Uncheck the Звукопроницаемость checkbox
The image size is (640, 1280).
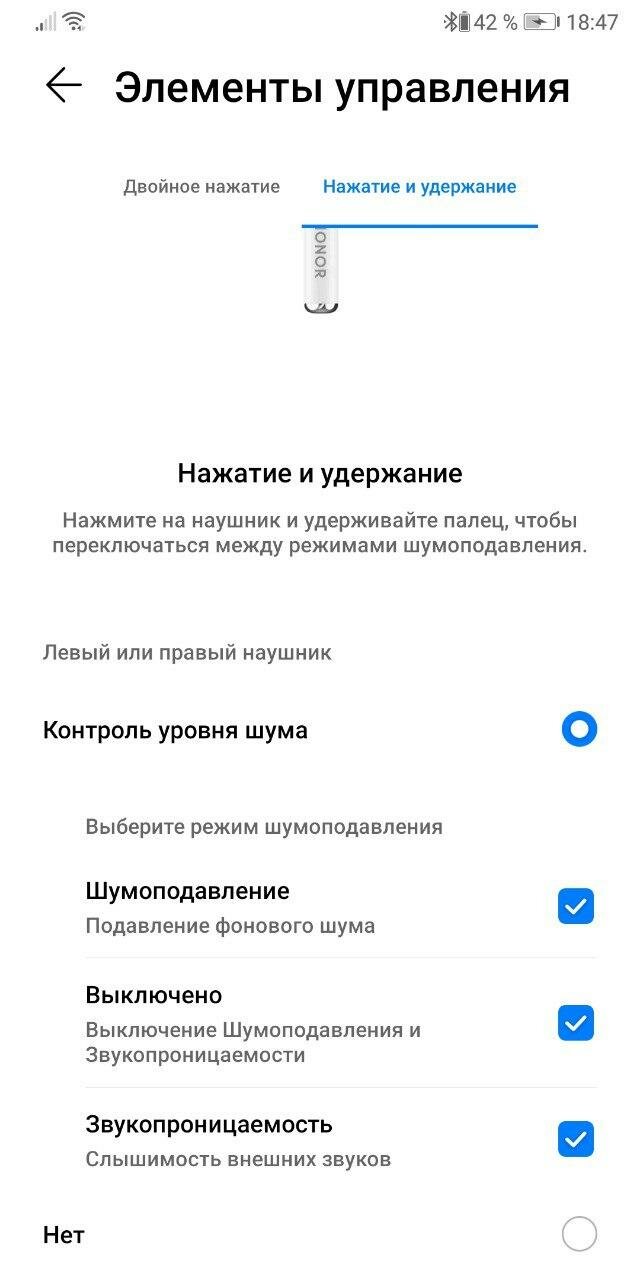click(576, 1139)
